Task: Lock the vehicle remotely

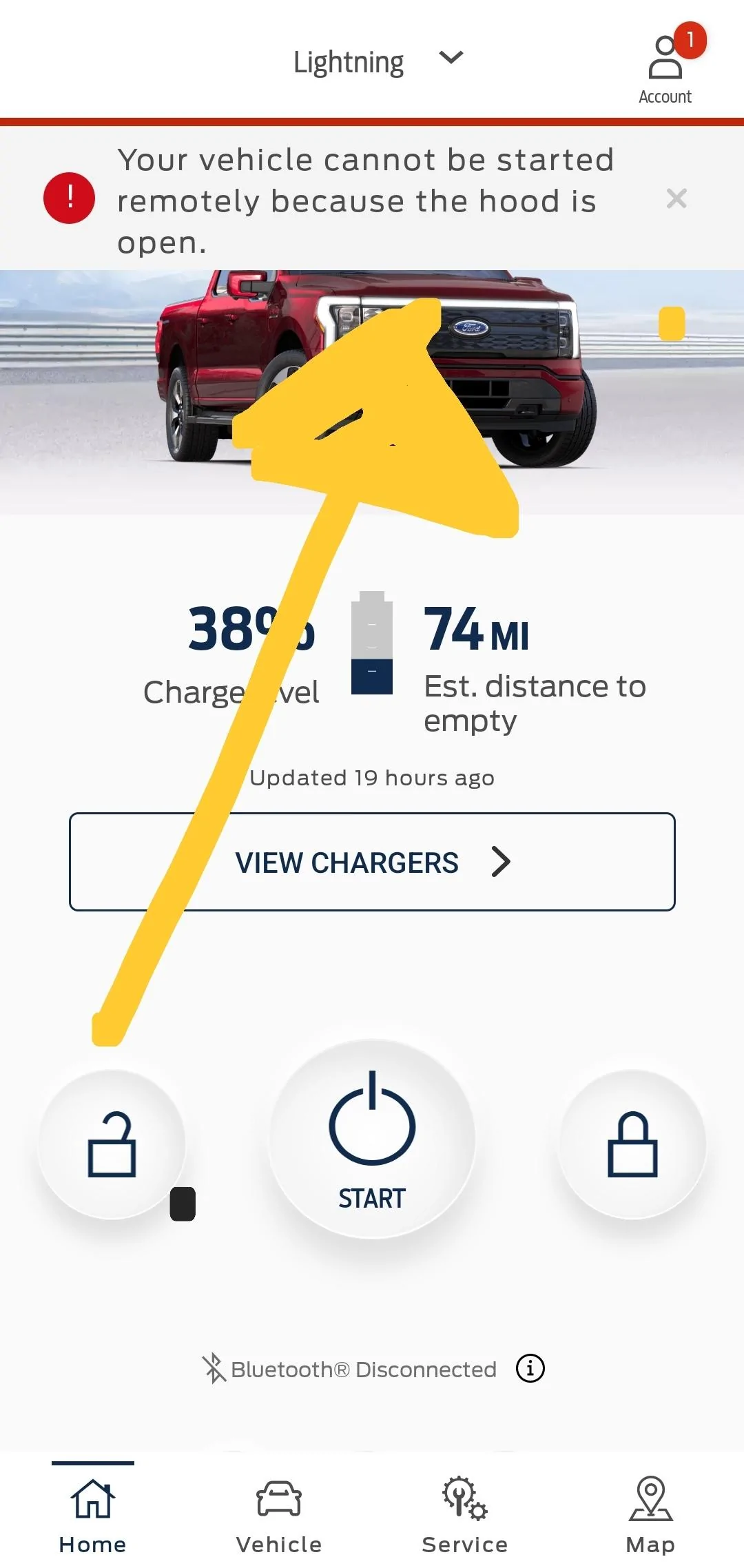Action: (x=632, y=1144)
